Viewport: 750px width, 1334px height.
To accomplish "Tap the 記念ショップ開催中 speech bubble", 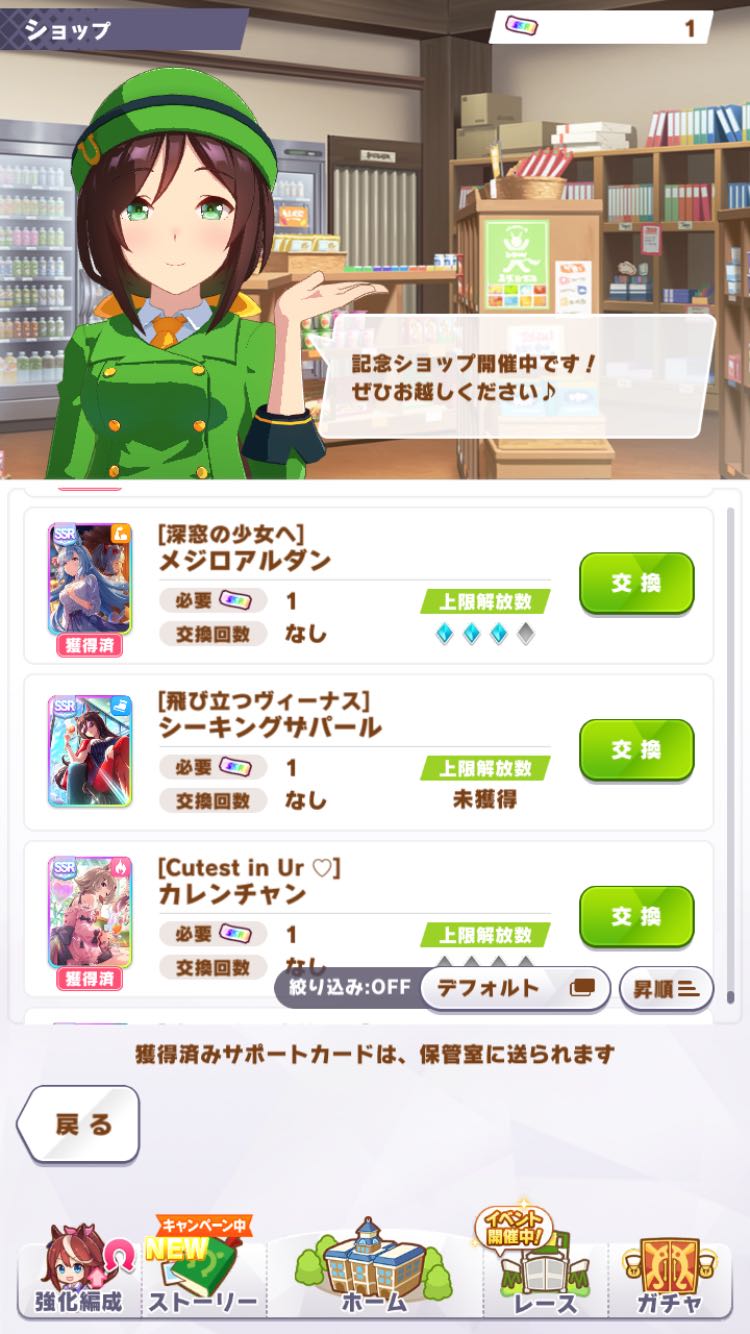I will (x=515, y=376).
